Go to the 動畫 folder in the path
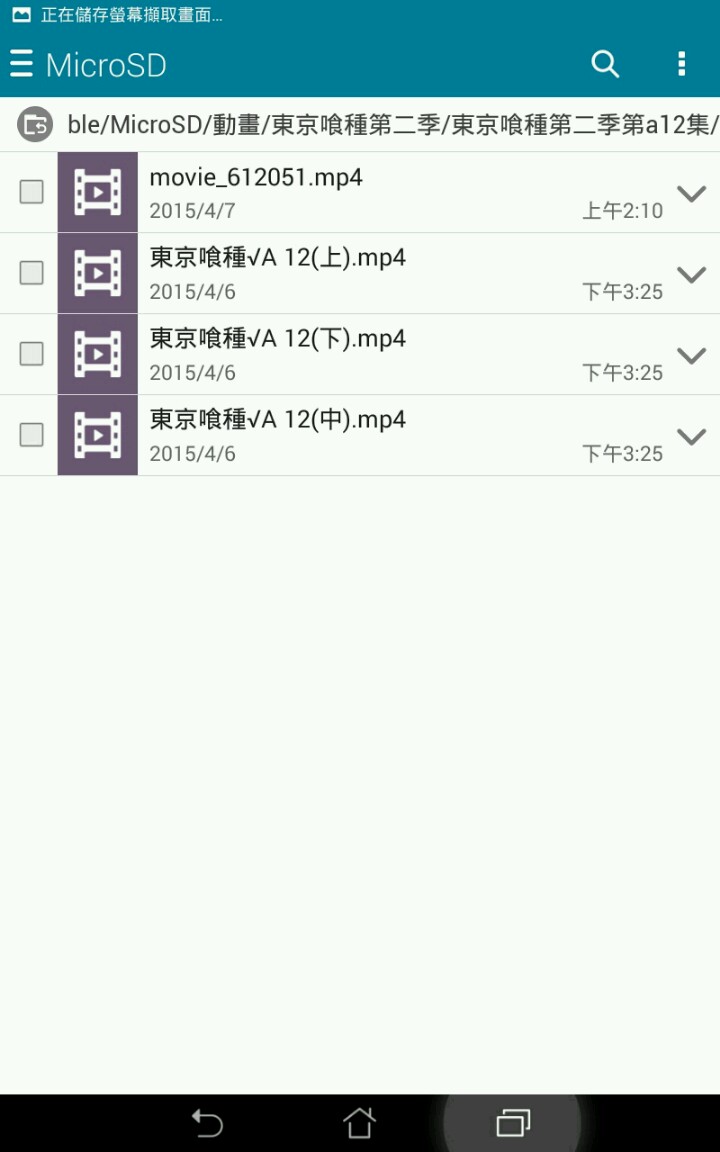 pyautogui.click(x=235, y=125)
